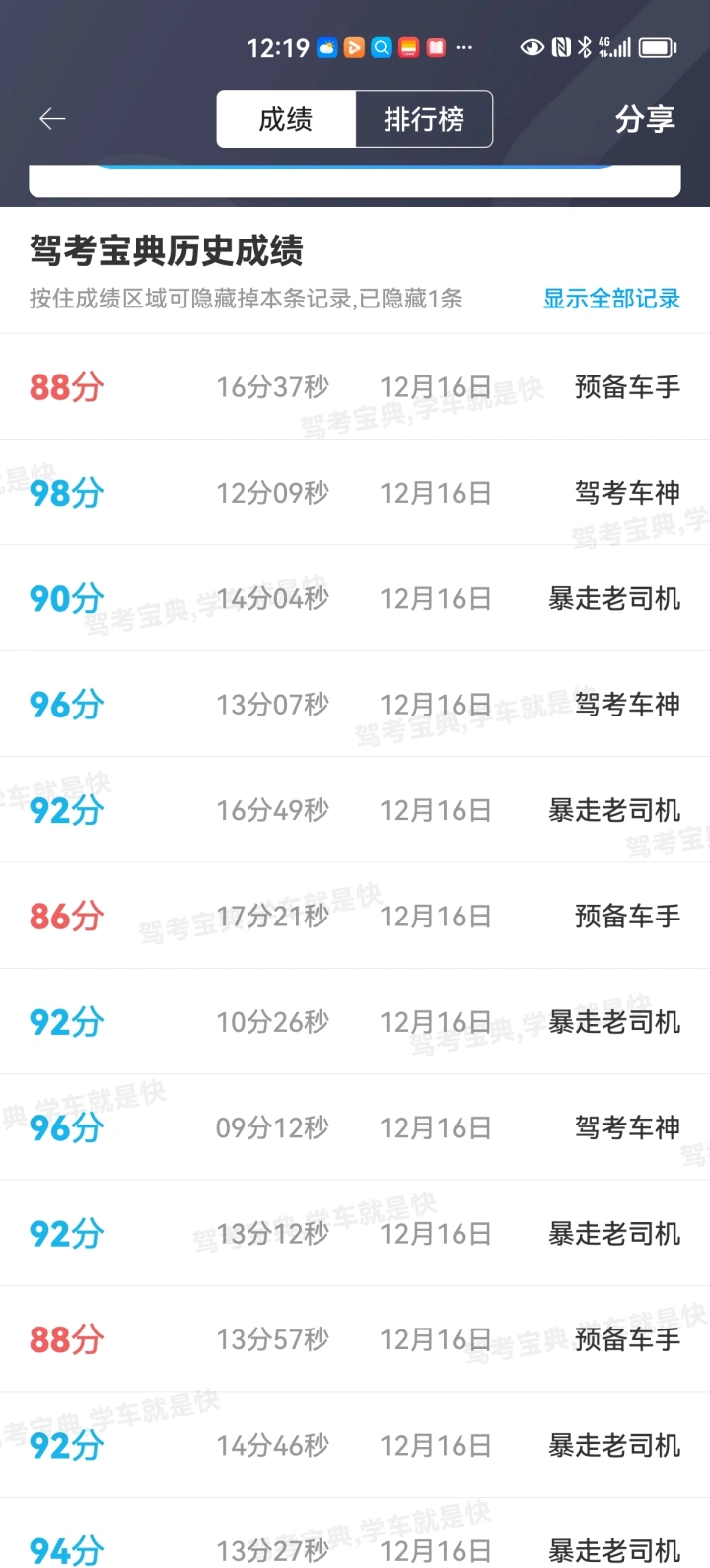The height and width of the screenshot is (1568, 710).
Task: Open the 86分 record
Action: tap(355, 917)
